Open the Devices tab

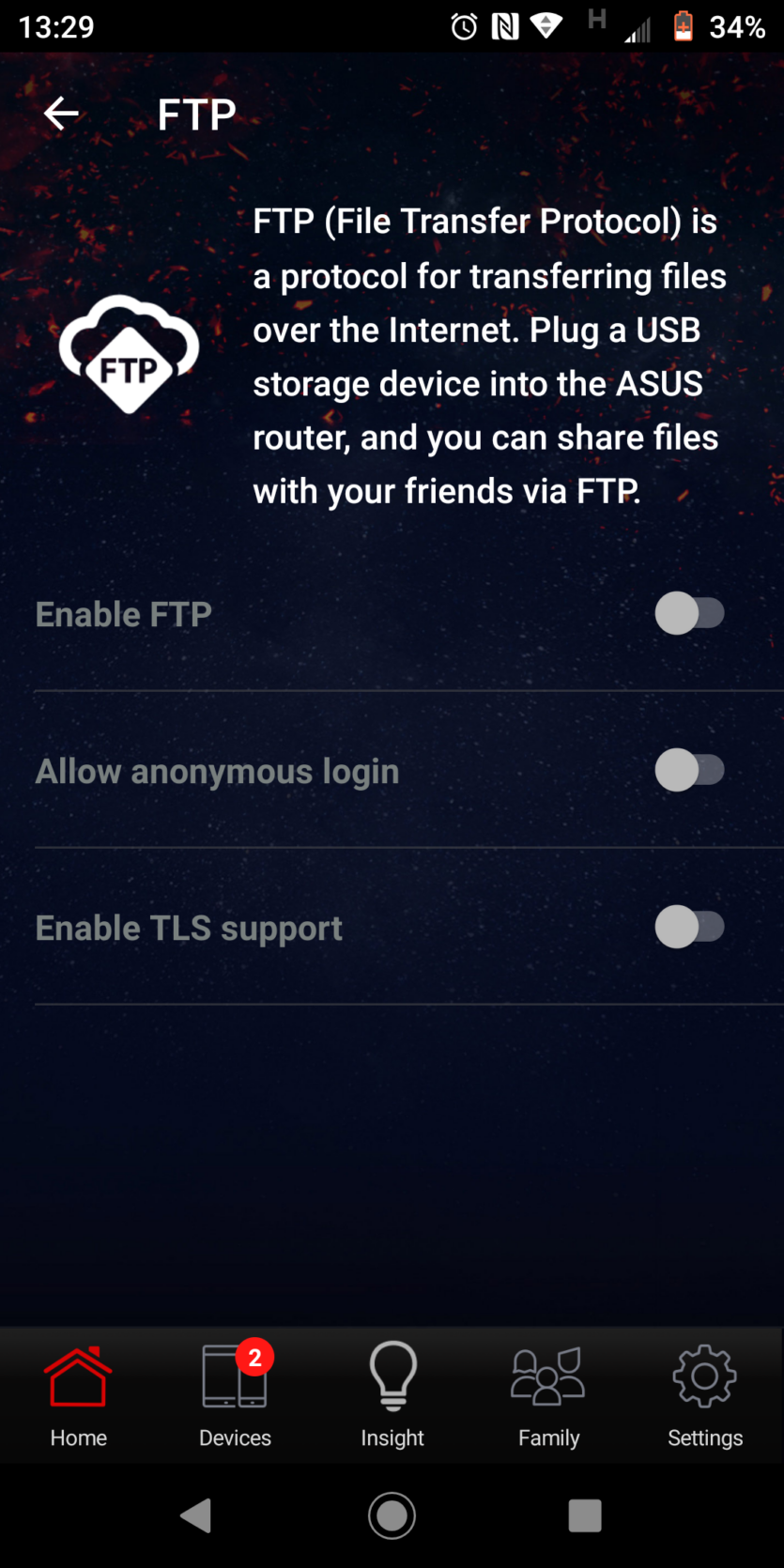[x=235, y=1394]
